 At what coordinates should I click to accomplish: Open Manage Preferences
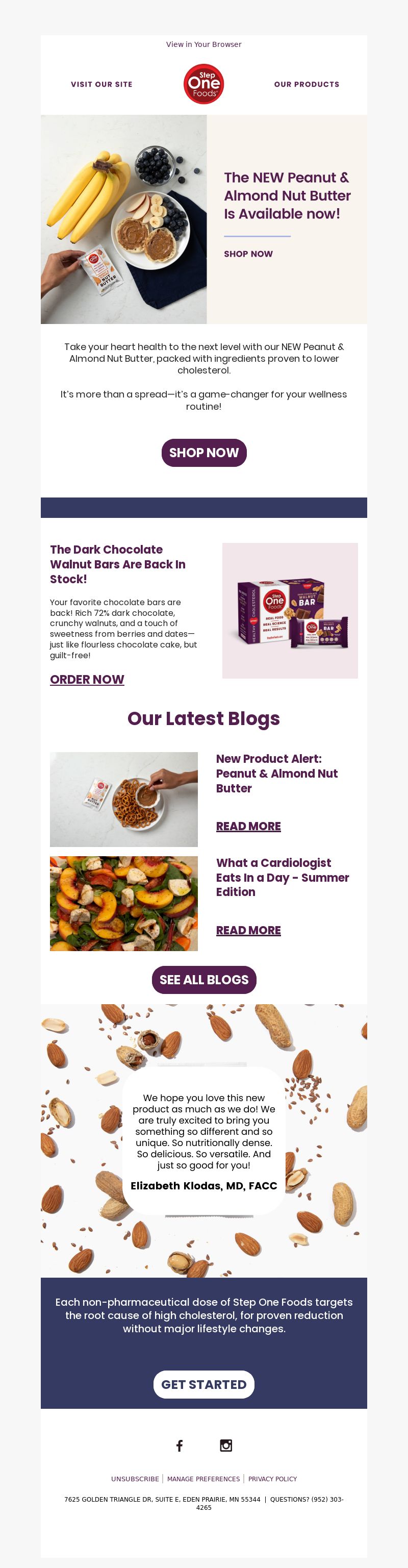(x=203, y=1479)
